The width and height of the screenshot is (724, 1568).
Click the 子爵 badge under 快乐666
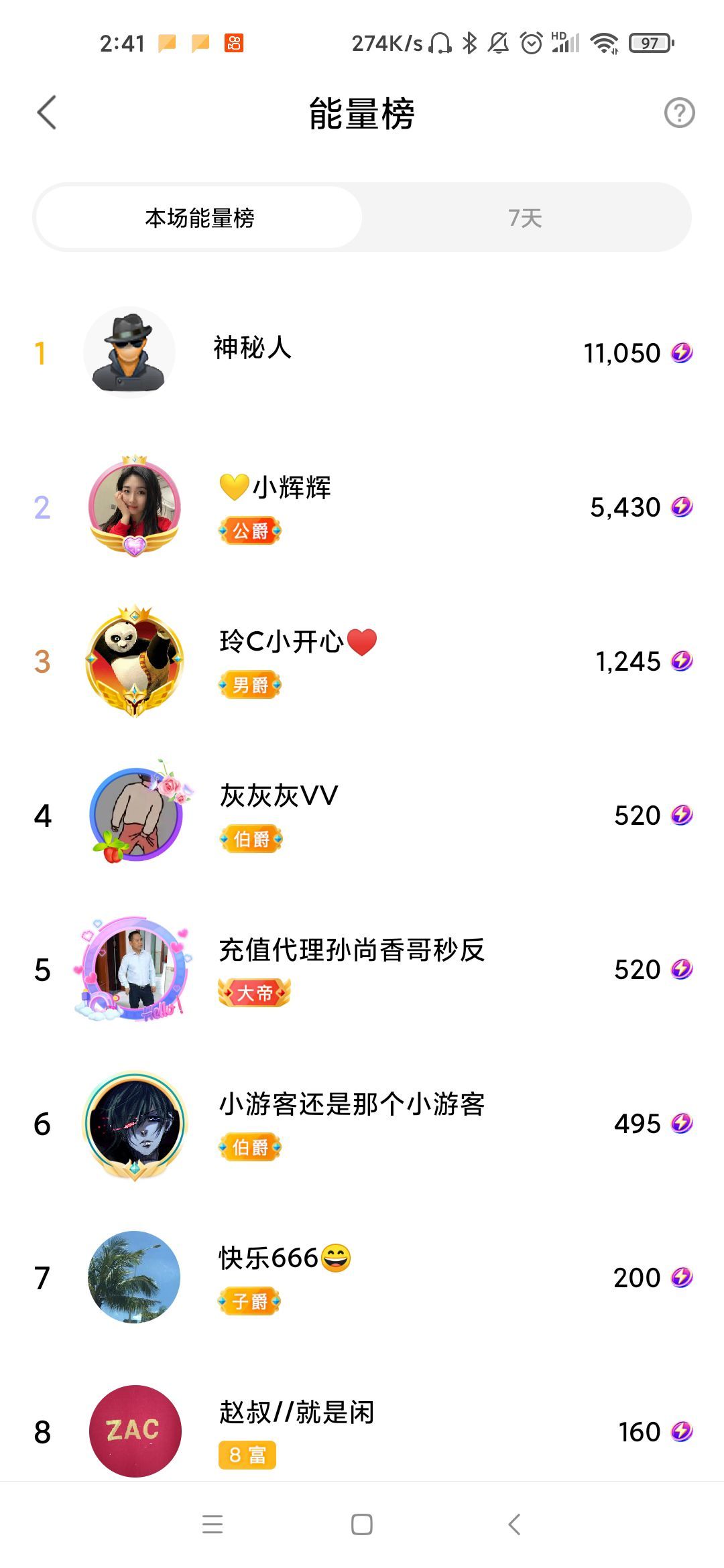point(250,1302)
